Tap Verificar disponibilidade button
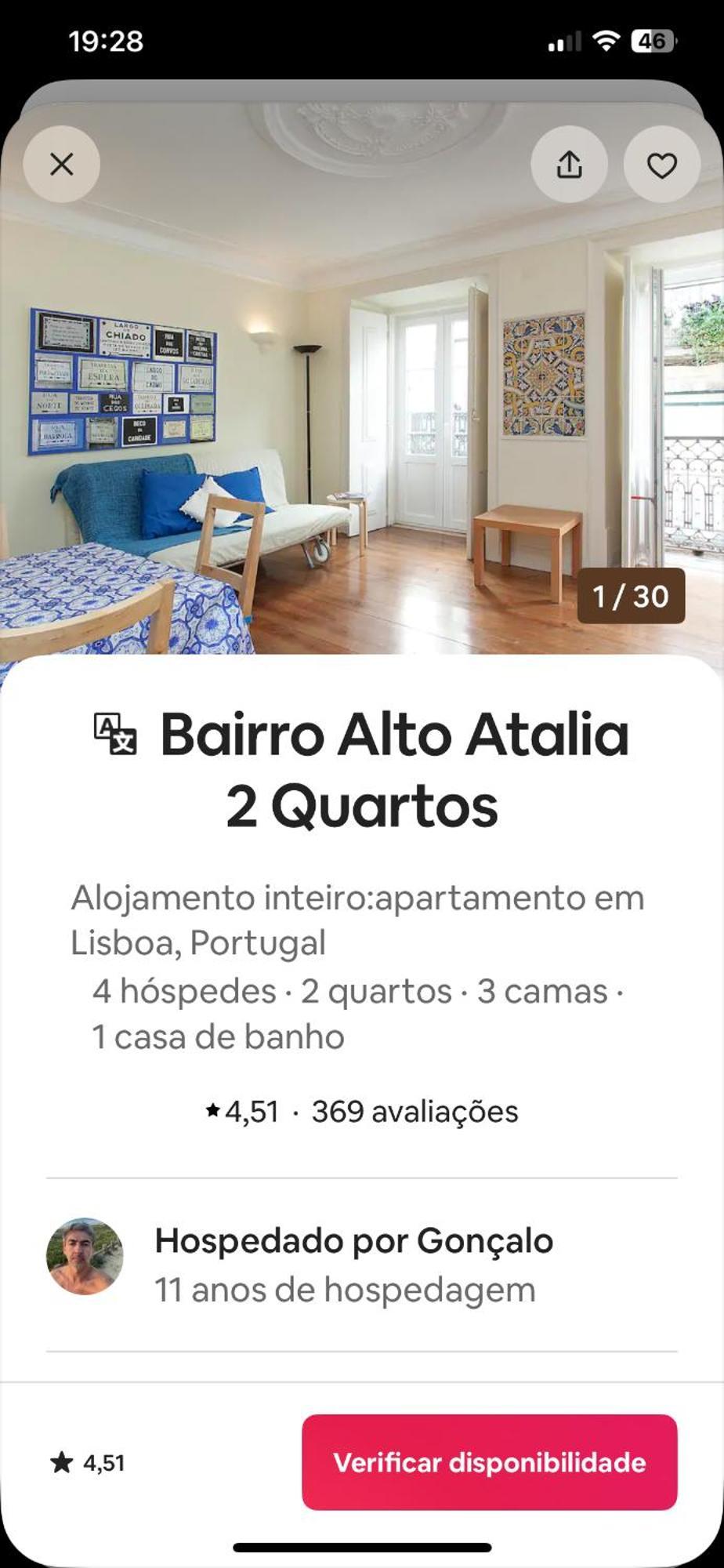 click(x=489, y=1462)
